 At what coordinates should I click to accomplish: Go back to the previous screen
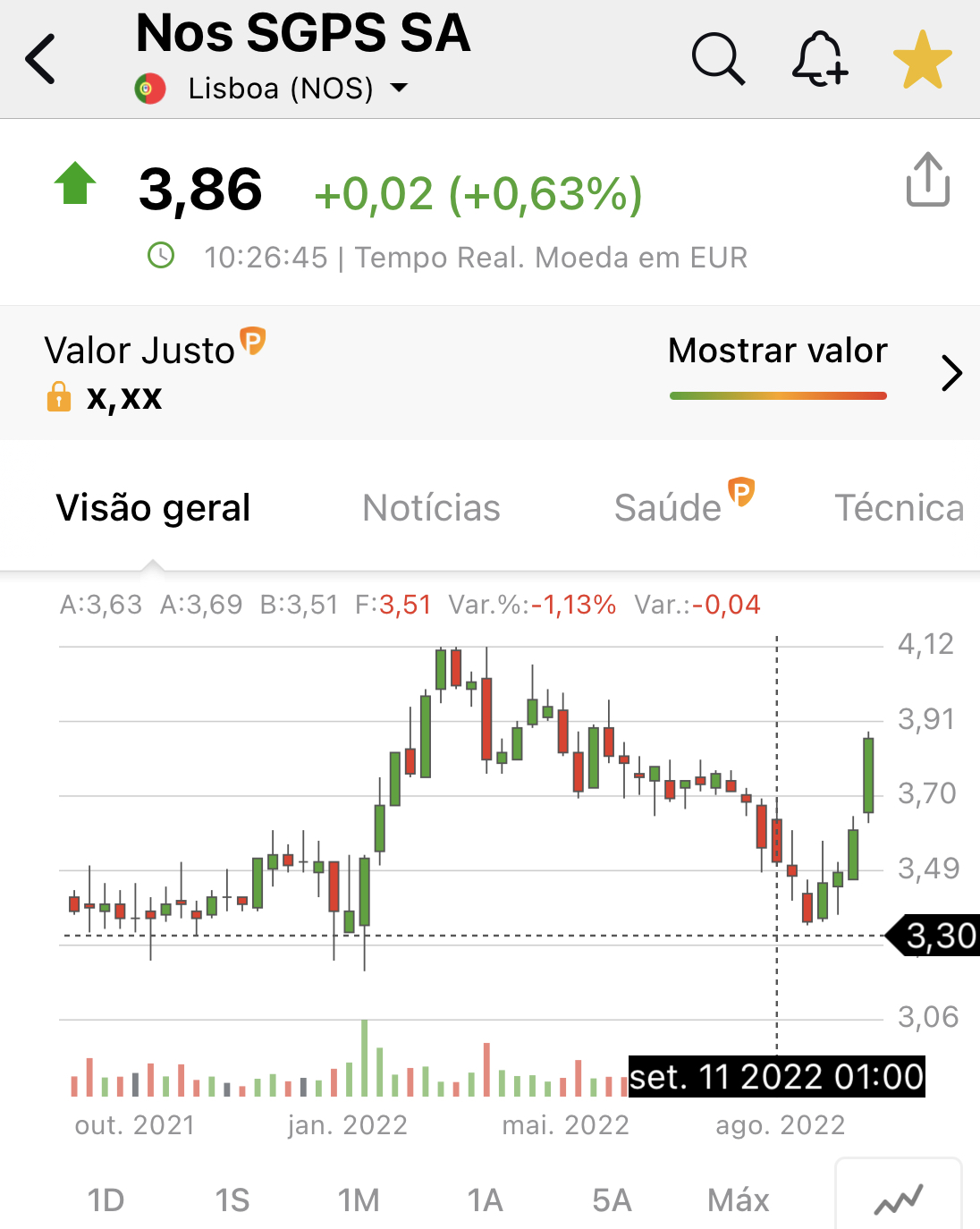(x=41, y=59)
